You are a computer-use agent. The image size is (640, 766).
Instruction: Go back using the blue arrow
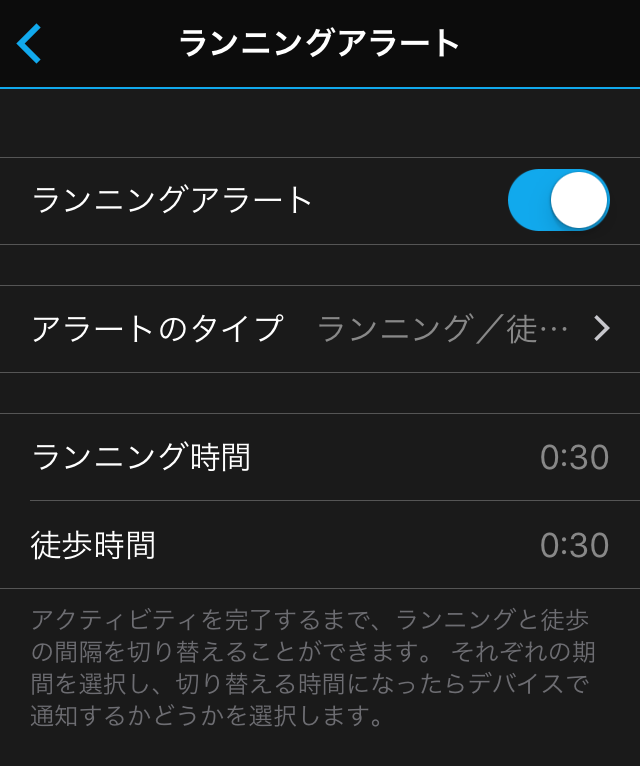coord(29,44)
